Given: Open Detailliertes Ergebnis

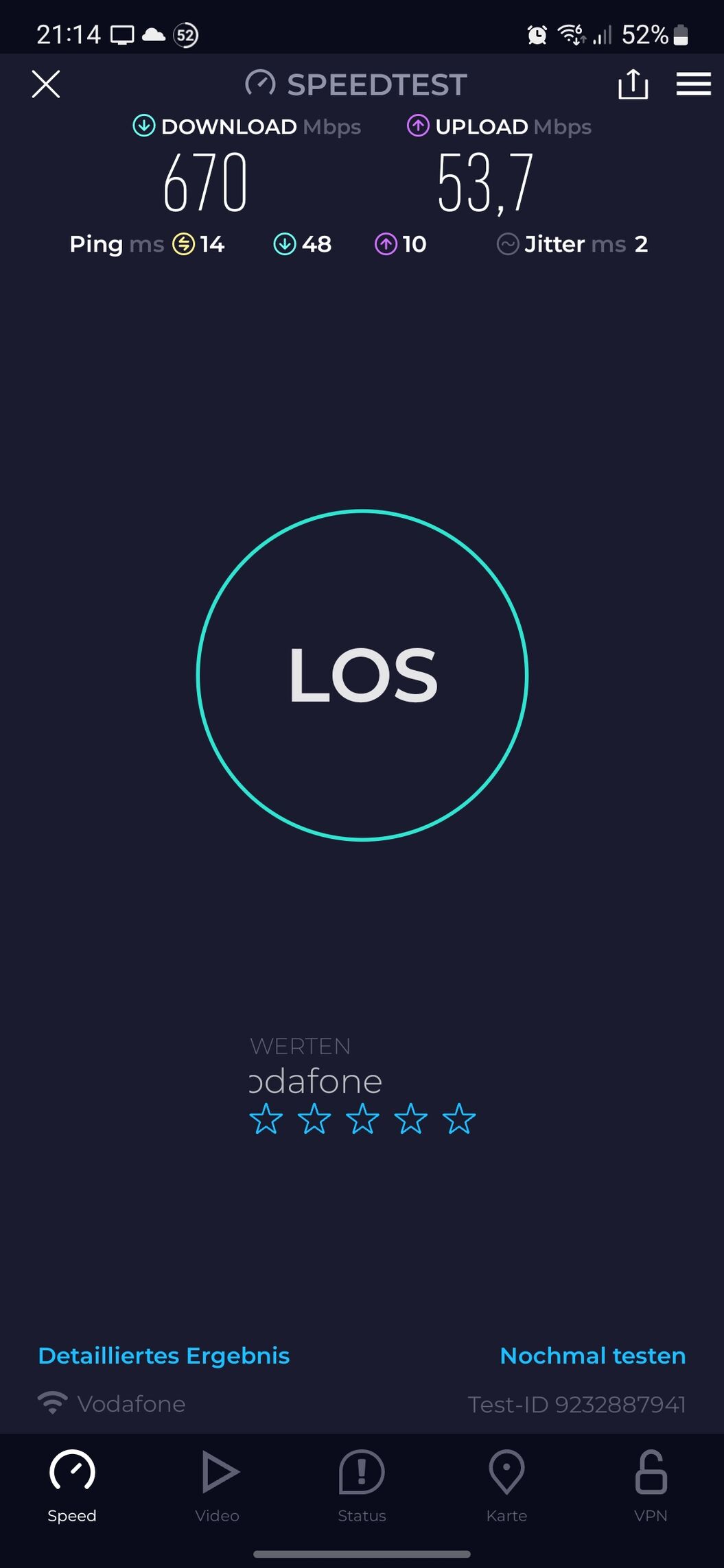Looking at the screenshot, I should point(164,1355).
